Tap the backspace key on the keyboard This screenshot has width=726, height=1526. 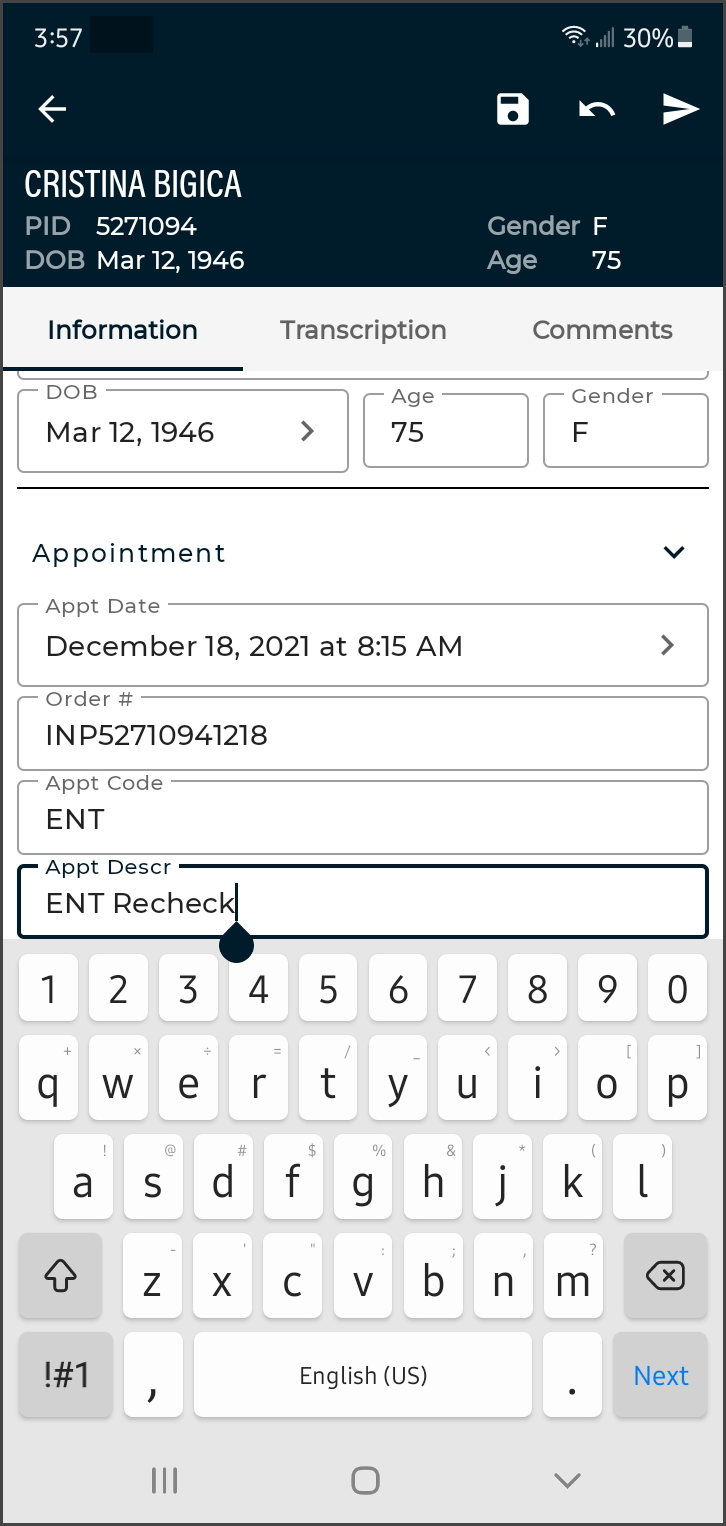tap(664, 1276)
